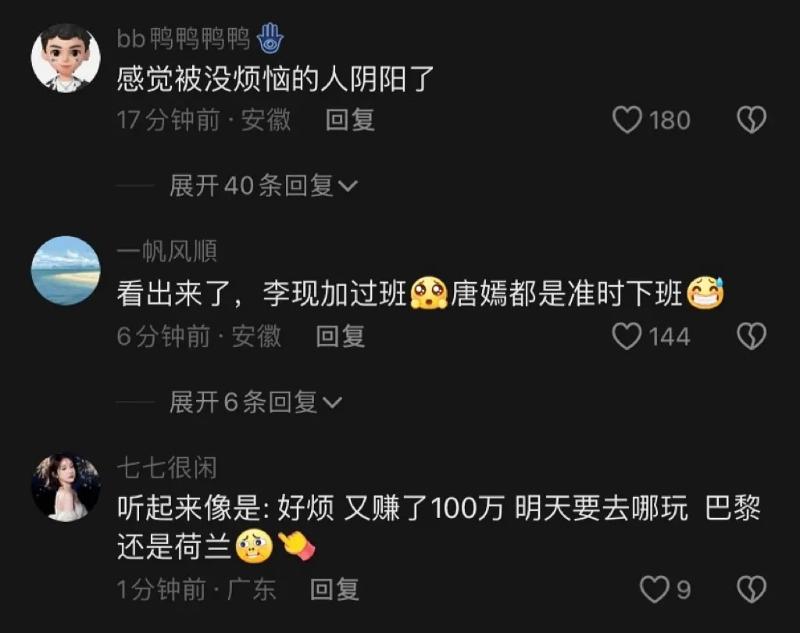The width and height of the screenshot is (800, 633).
Task: Dislike 七七很闲's comment
Action: (751, 590)
